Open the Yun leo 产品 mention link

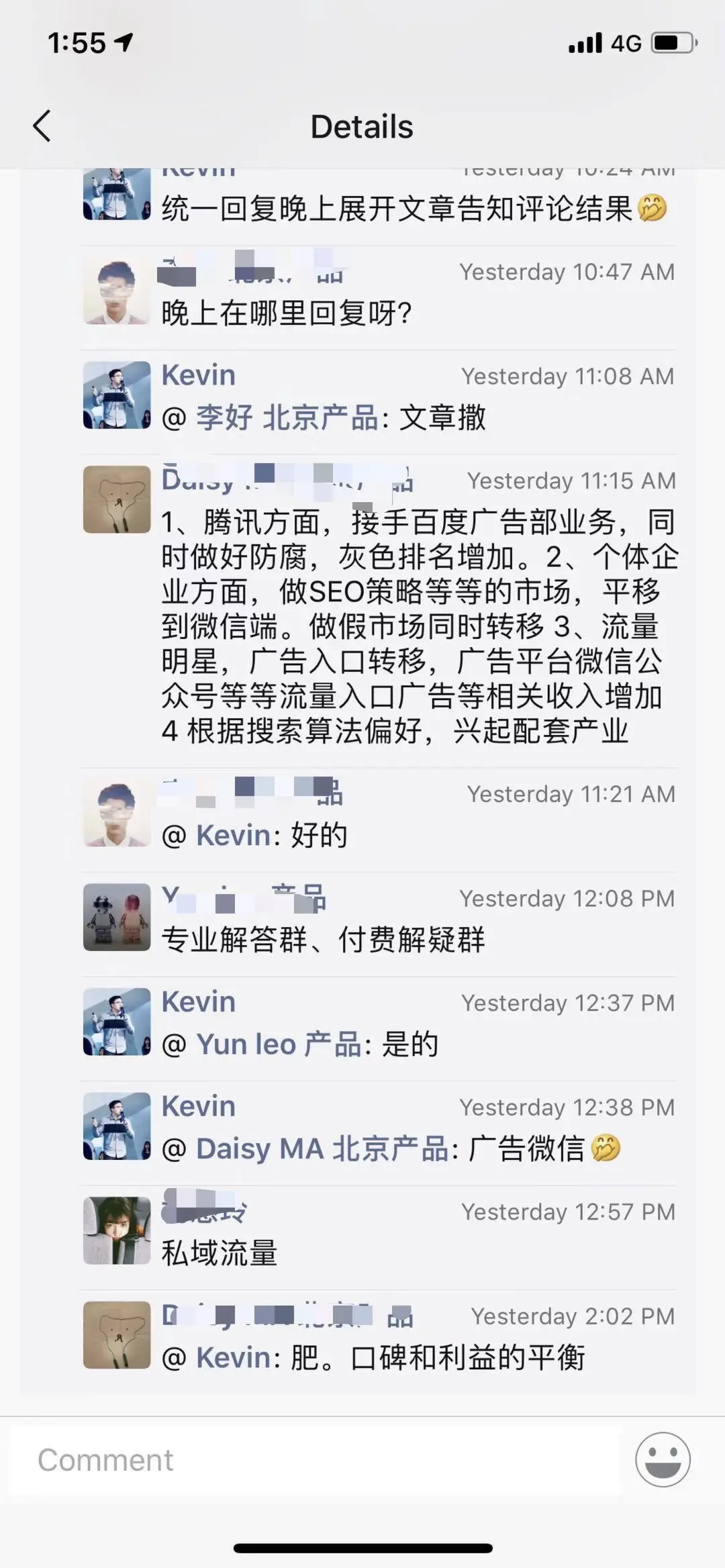[279, 1044]
